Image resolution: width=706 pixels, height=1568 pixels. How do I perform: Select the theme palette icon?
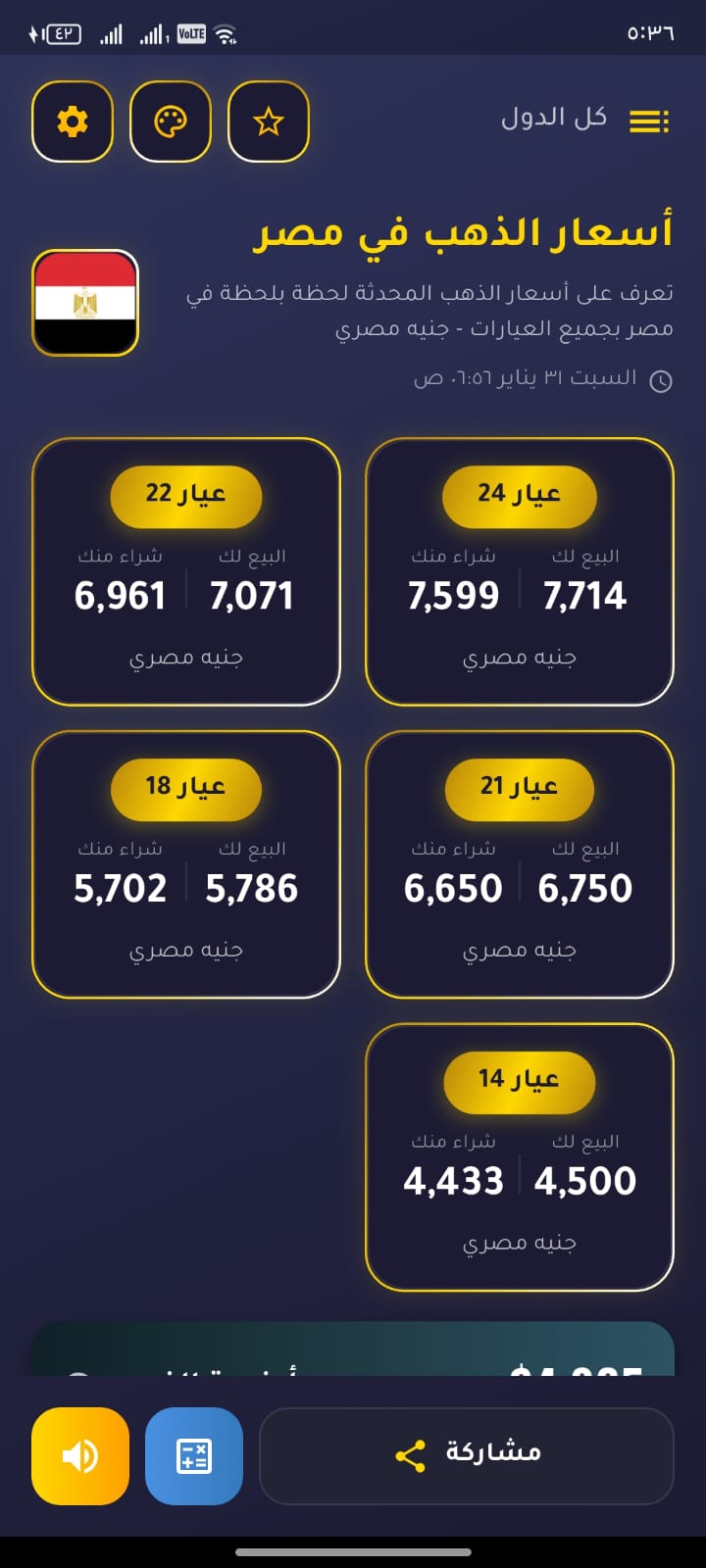[x=170, y=121]
